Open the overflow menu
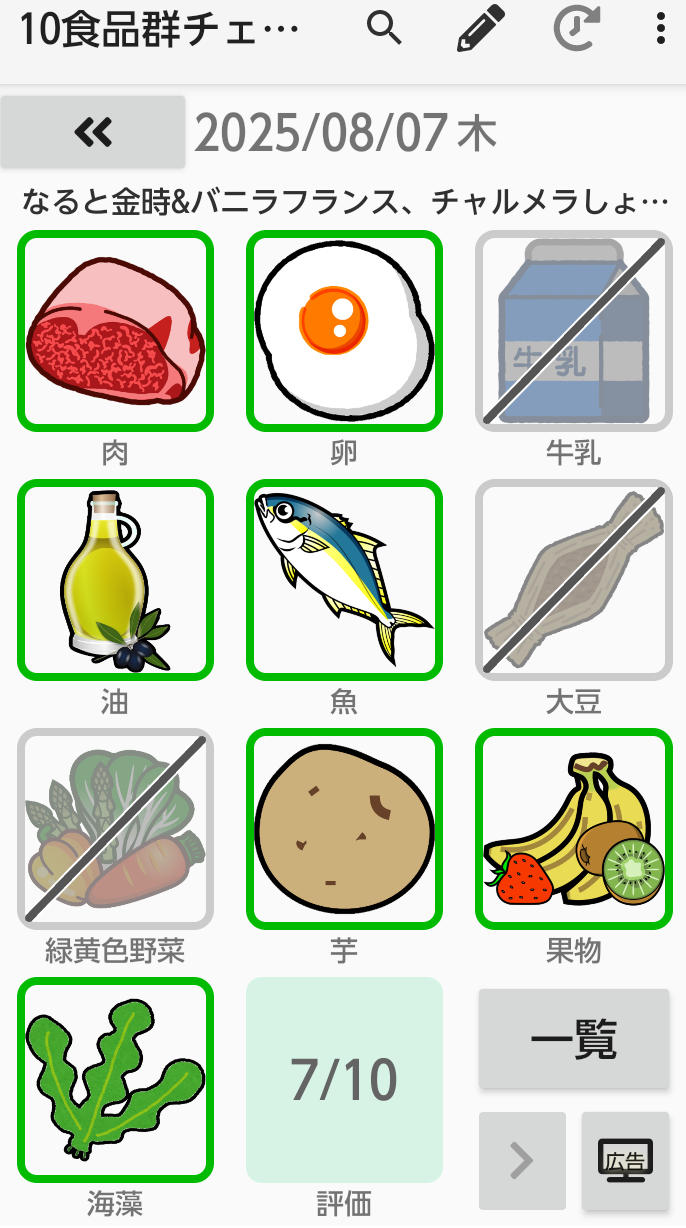The height and width of the screenshot is (1228, 686). point(660,30)
